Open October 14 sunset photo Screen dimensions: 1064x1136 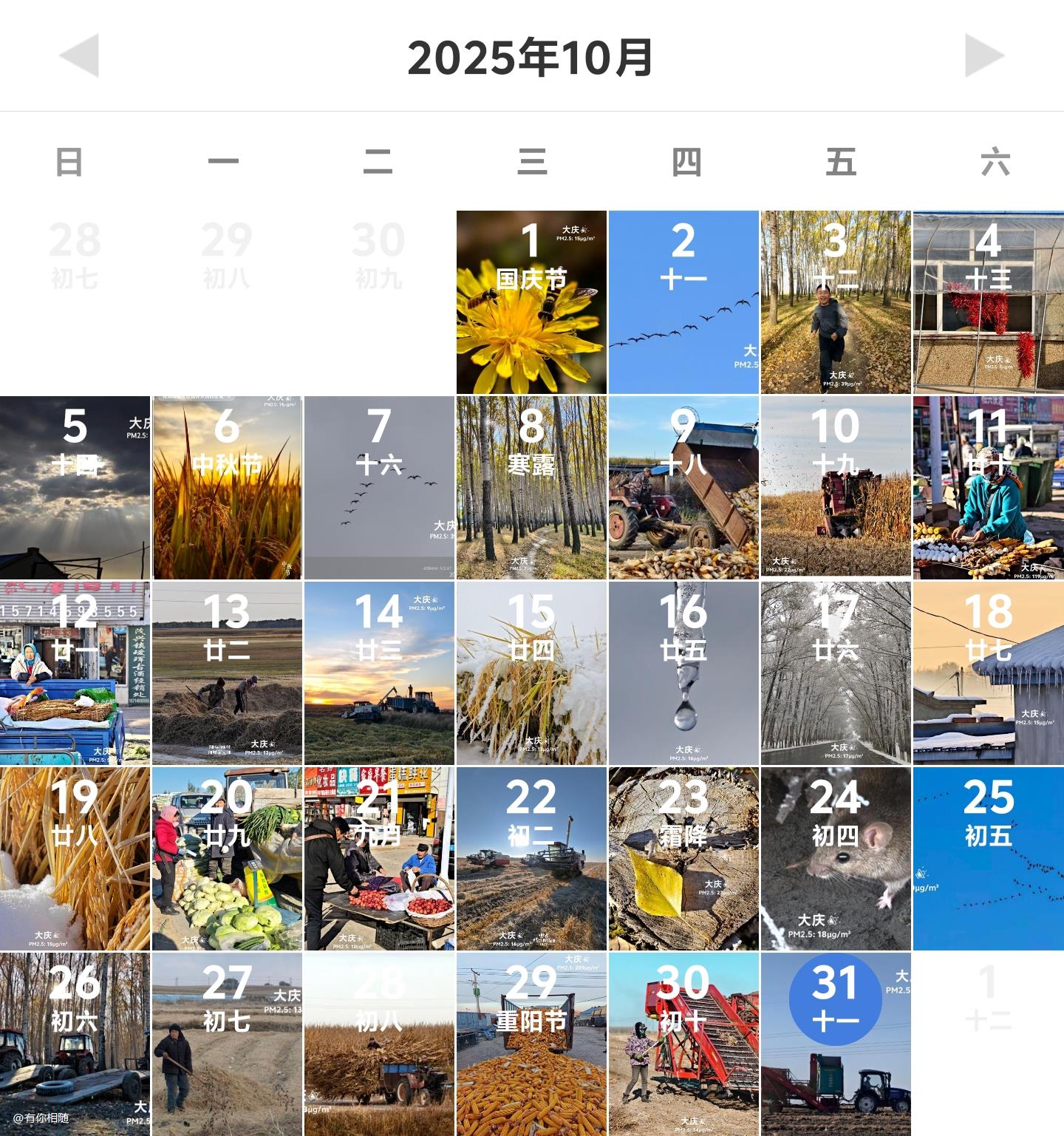point(379,673)
